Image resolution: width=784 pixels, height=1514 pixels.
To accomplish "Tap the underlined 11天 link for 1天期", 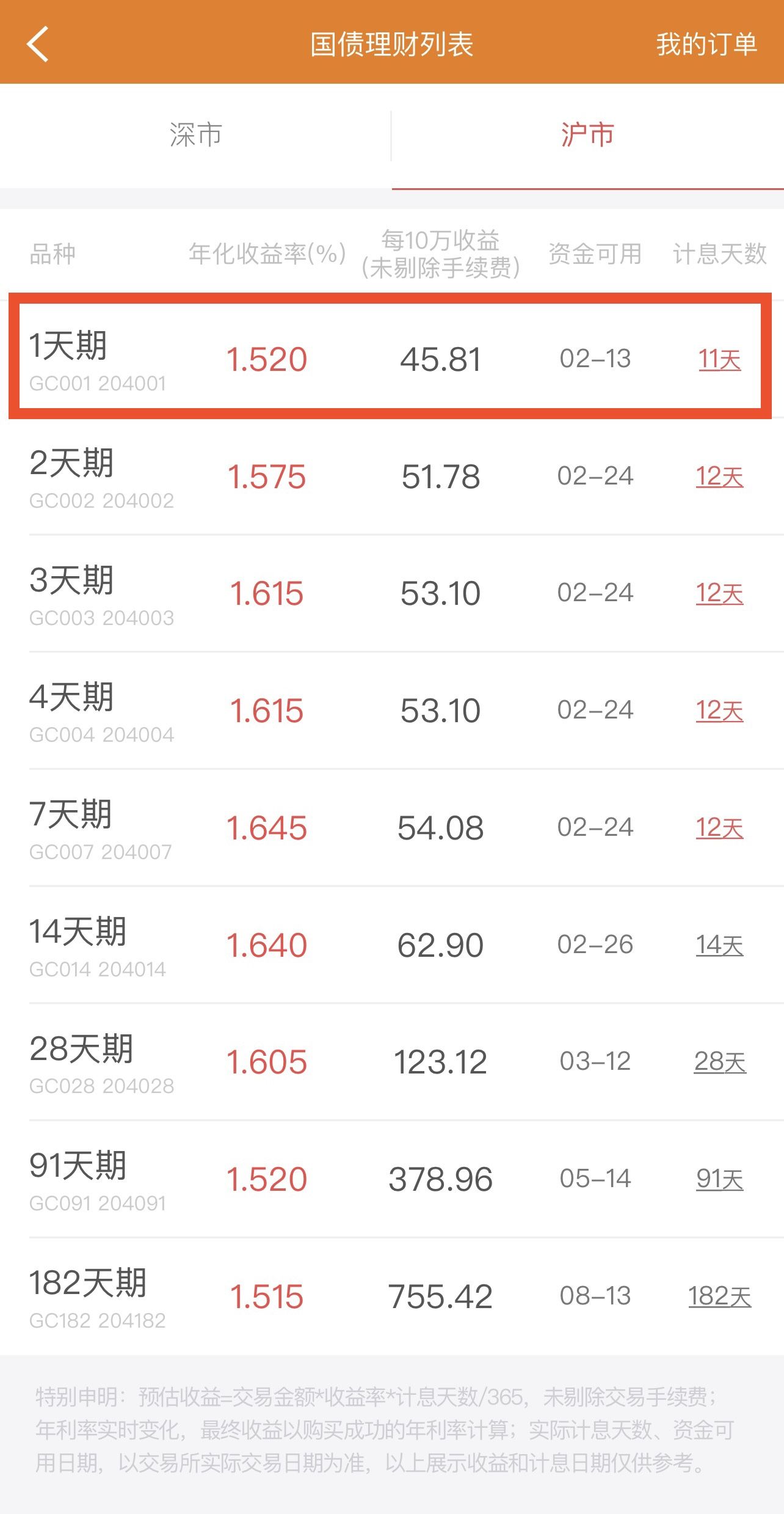I will pyautogui.click(x=719, y=359).
